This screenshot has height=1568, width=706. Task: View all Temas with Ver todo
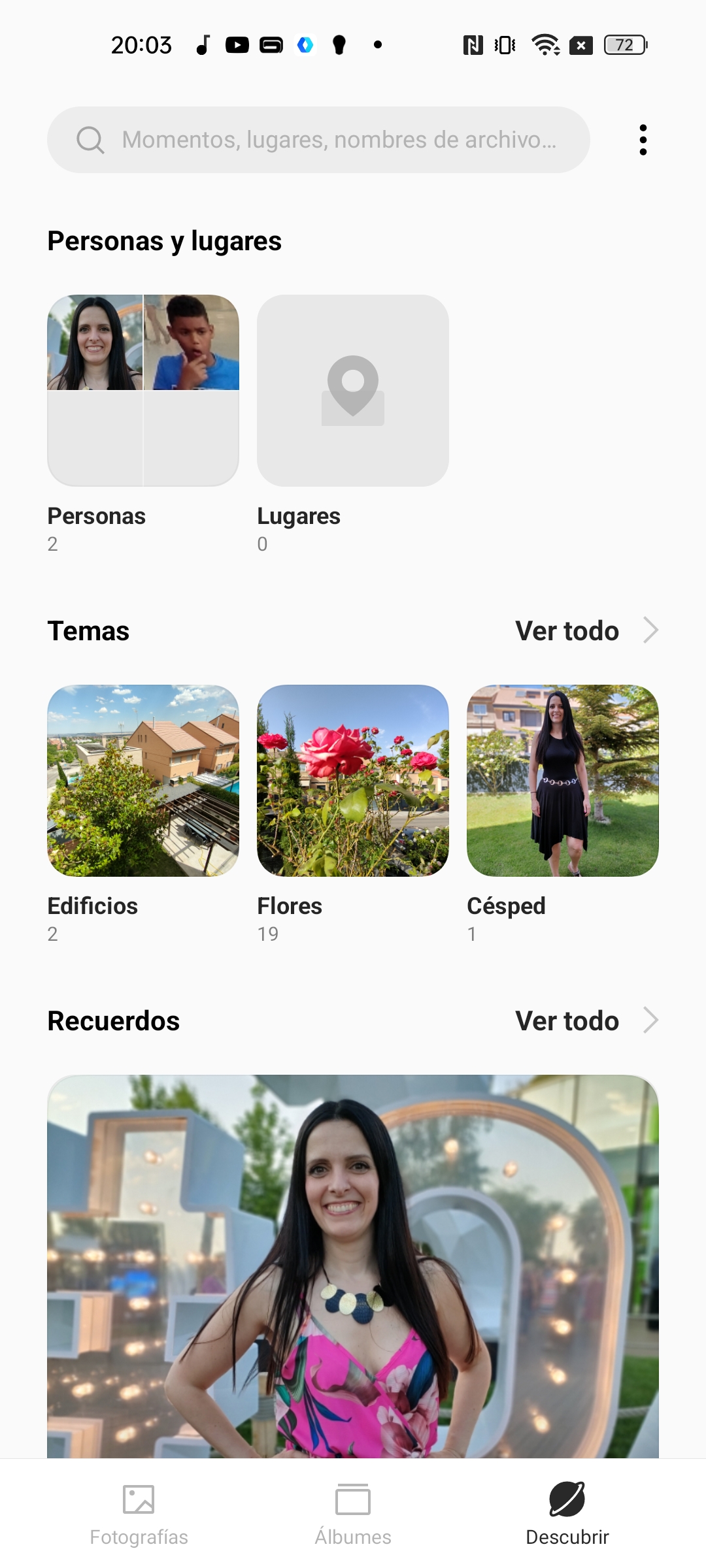point(586,631)
